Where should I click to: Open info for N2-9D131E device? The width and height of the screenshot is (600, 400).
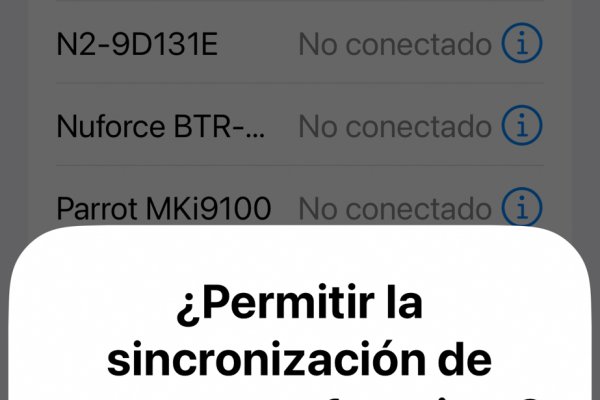521,44
